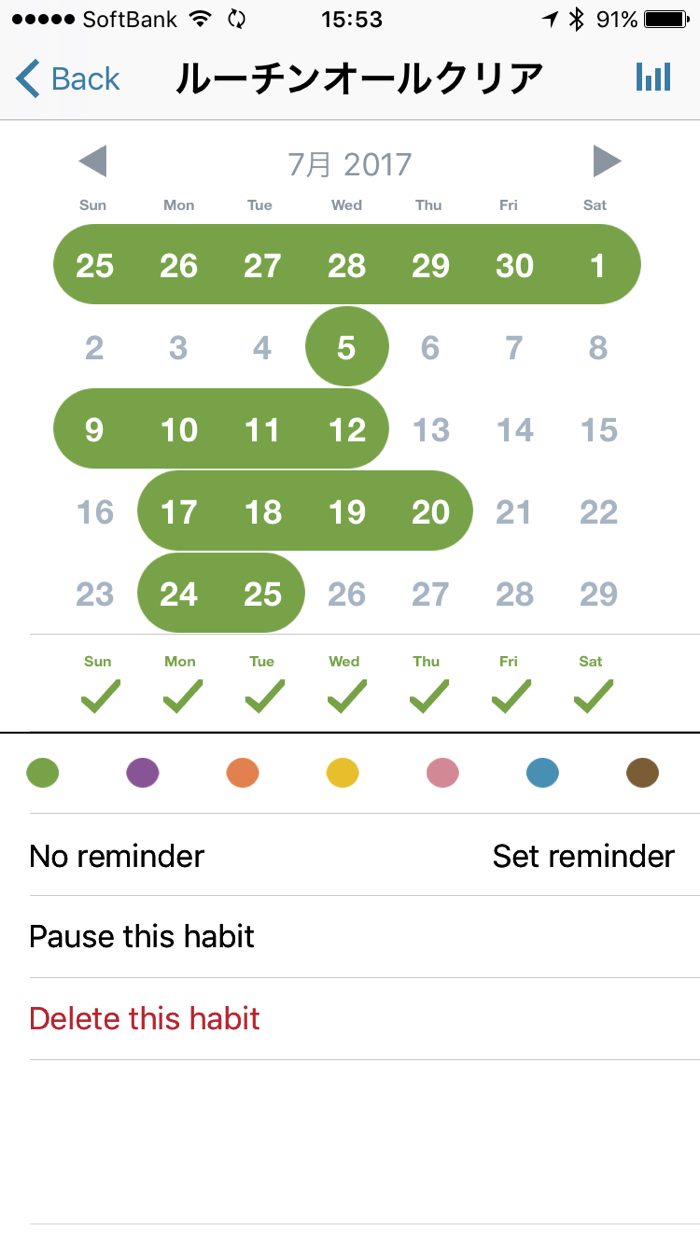Go to the previous month
Viewport: 700px width, 1245px height.
coord(93,162)
